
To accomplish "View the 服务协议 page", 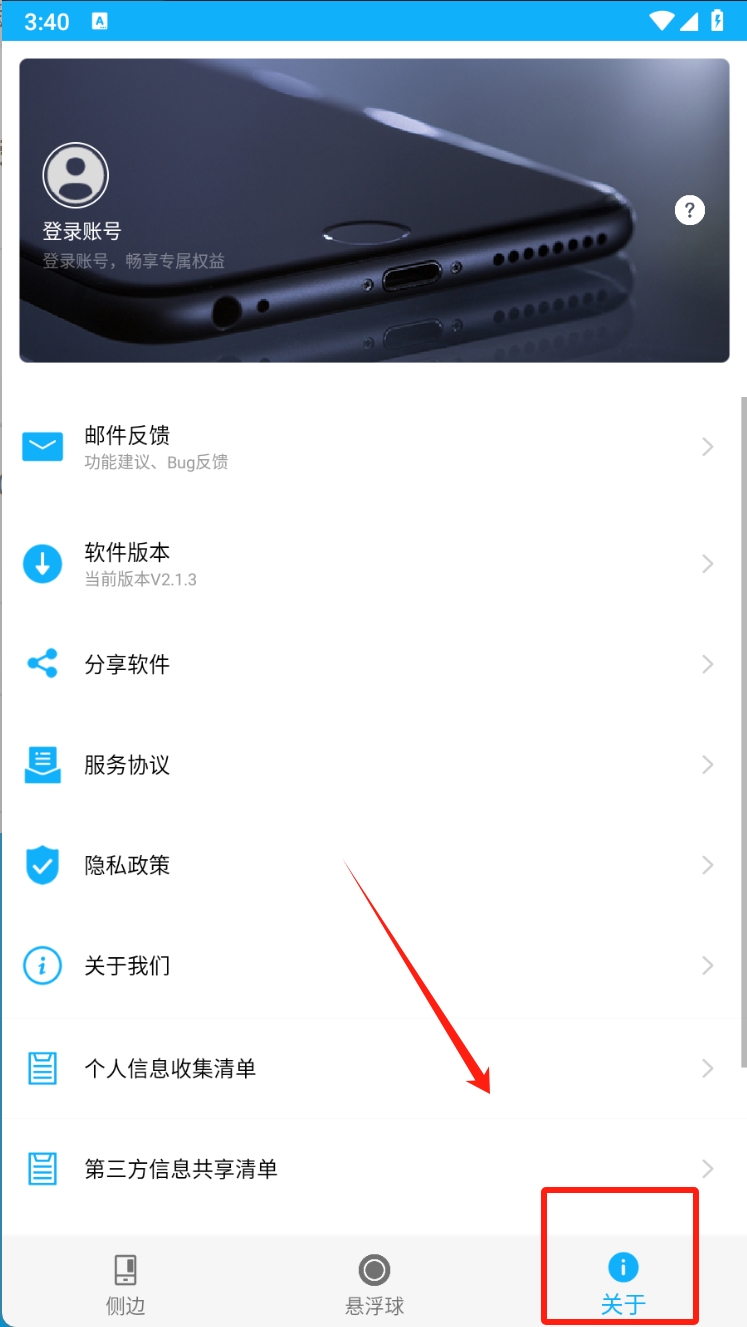I will tap(370, 765).
